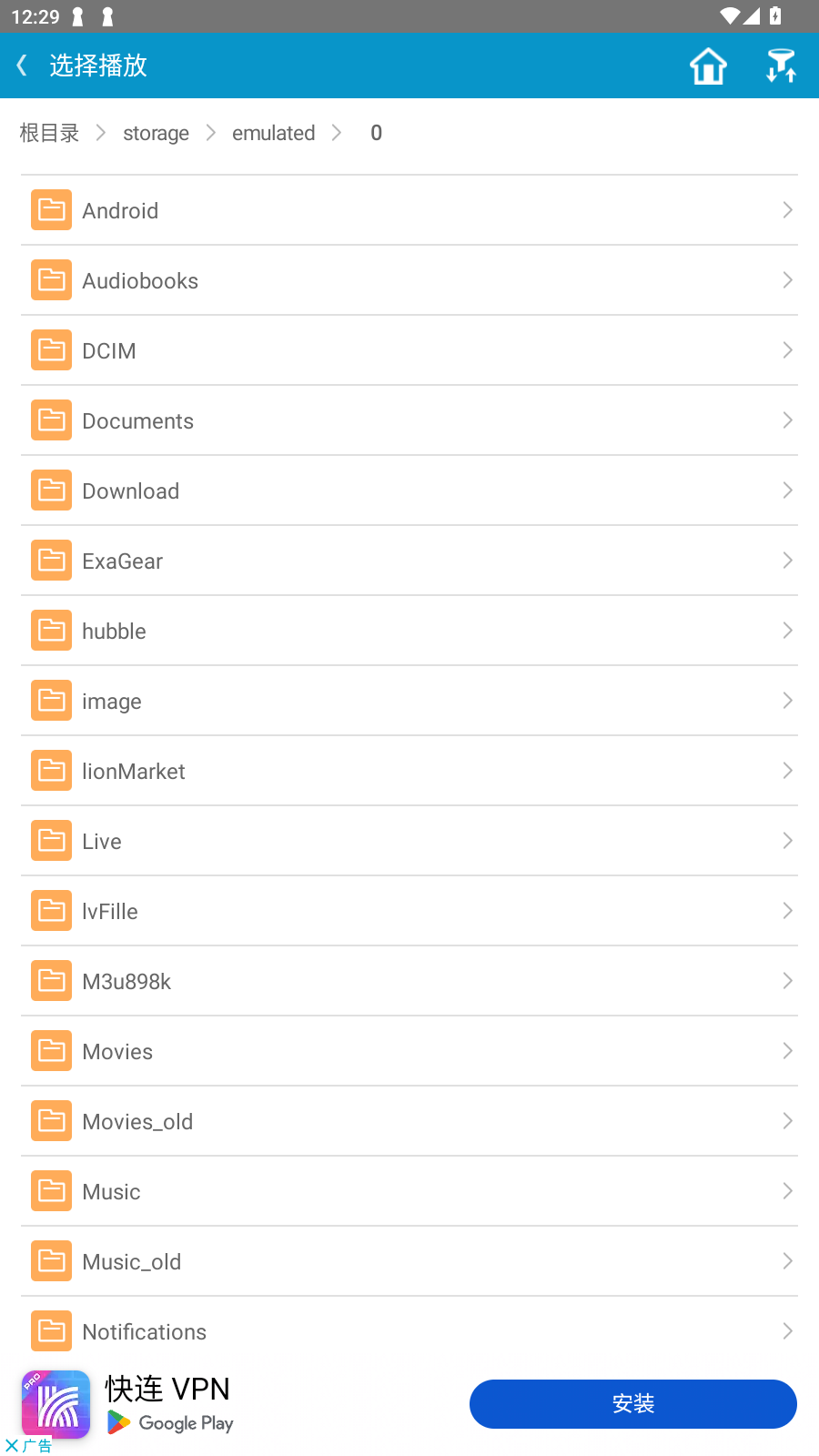Open the hubble folder

tap(409, 631)
